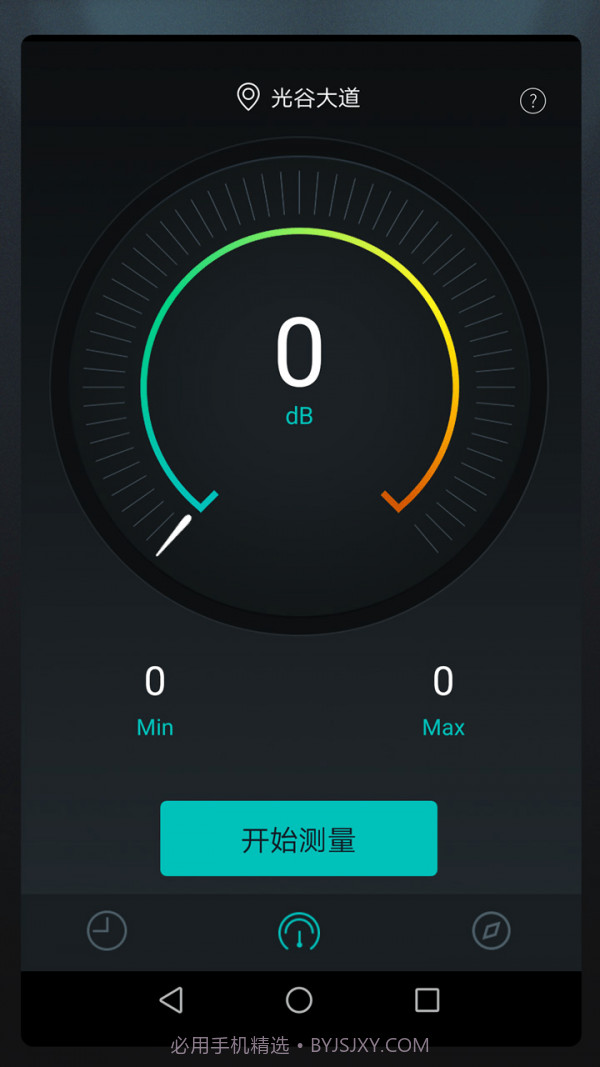Select the decibel meter gauge tab

299,931
